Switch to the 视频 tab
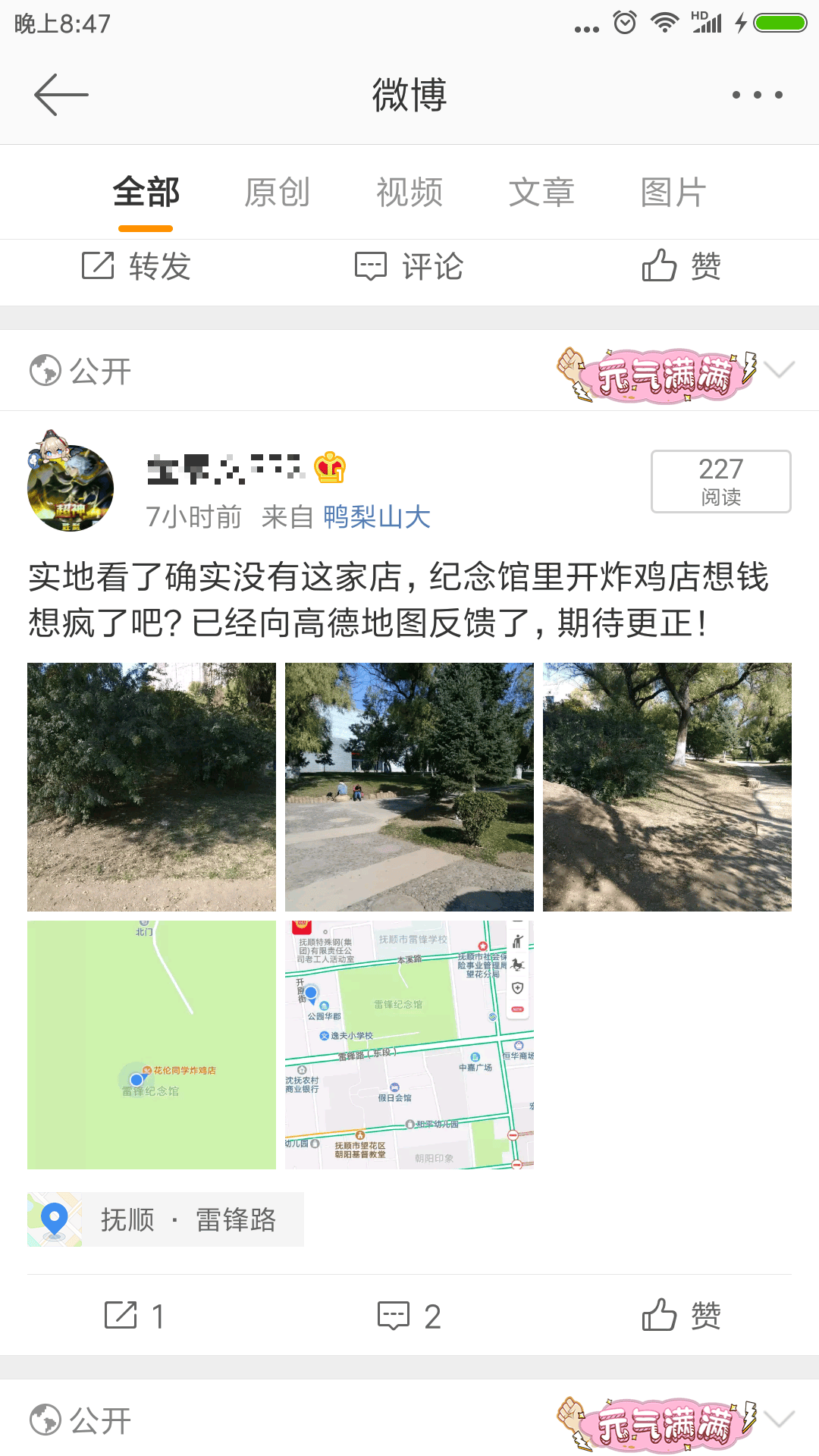 tap(409, 193)
